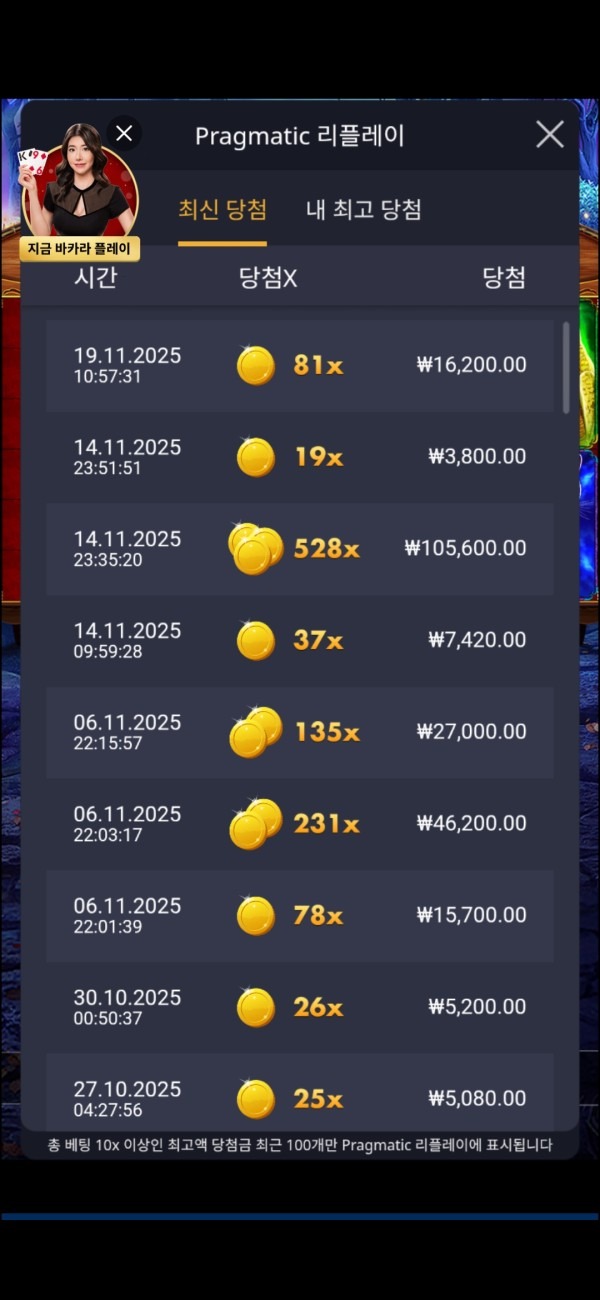Viewport: 600px width, 1300px height.
Task: Open the 135x win replay of ₩27,000.00
Action: (300, 733)
